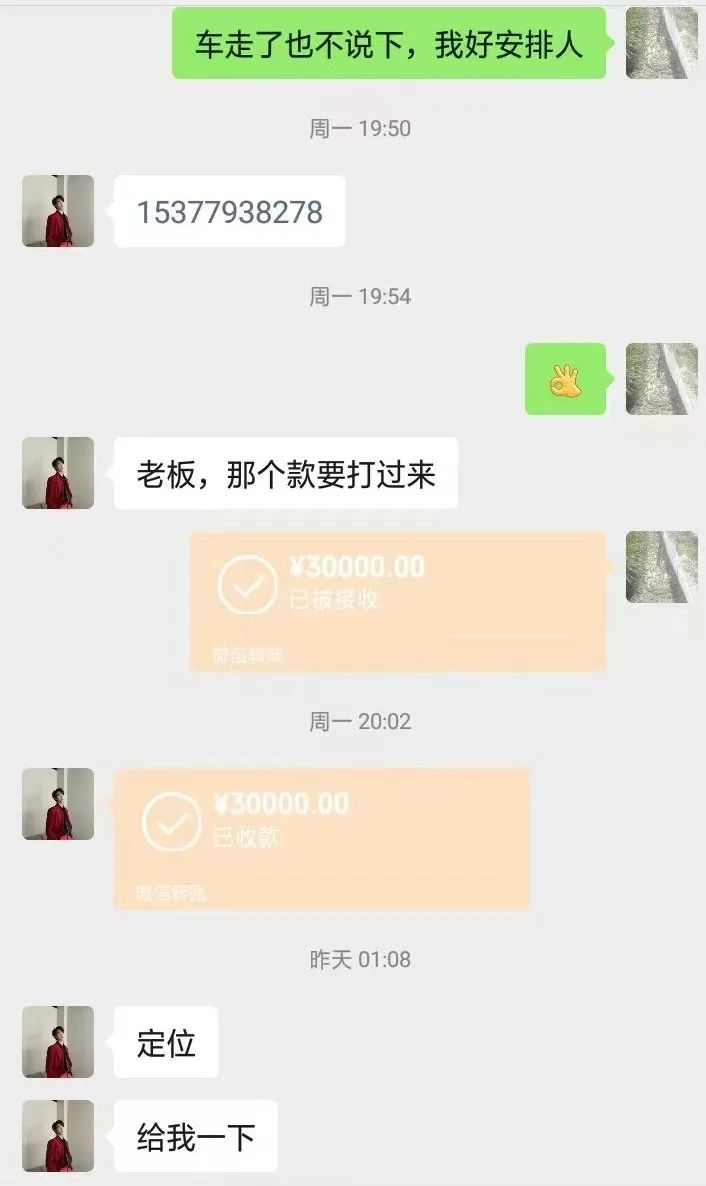The height and width of the screenshot is (1186, 706).
Task: Tap the avatar beside 给我一下 message
Action: 58,1136
